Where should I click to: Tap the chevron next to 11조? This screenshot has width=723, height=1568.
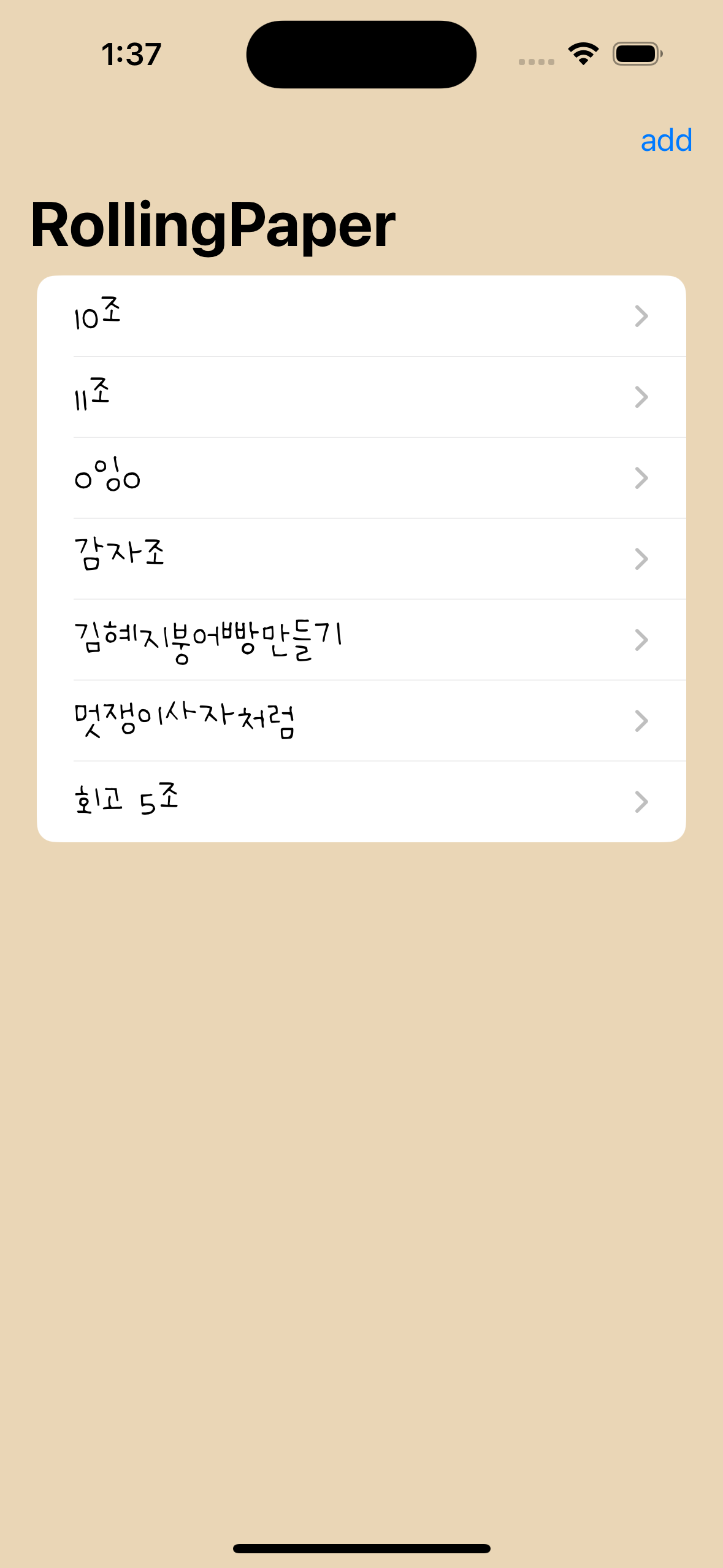[x=640, y=396]
